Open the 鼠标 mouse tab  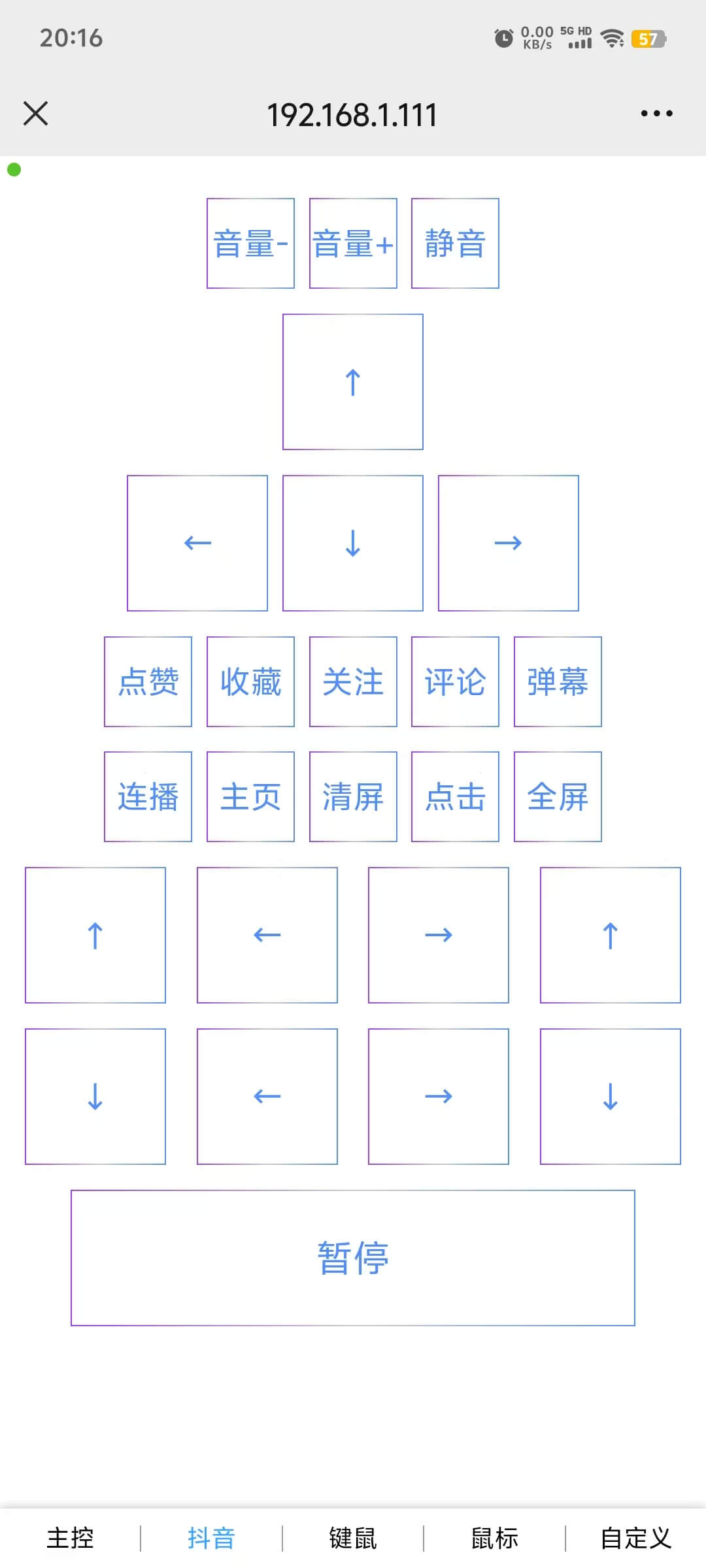click(x=494, y=1538)
